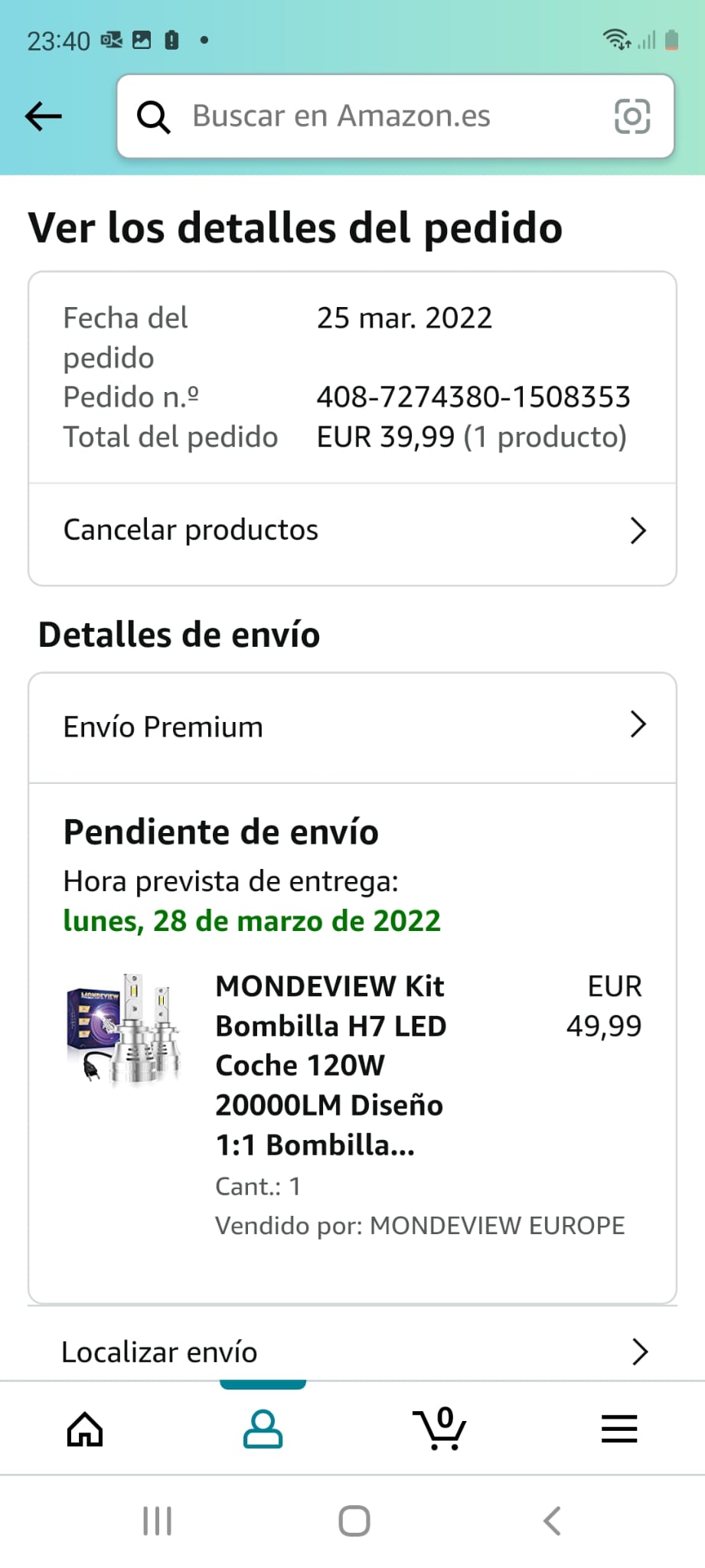Open the camera scan icon in the search bar
The width and height of the screenshot is (705, 1568).
(x=632, y=116)
